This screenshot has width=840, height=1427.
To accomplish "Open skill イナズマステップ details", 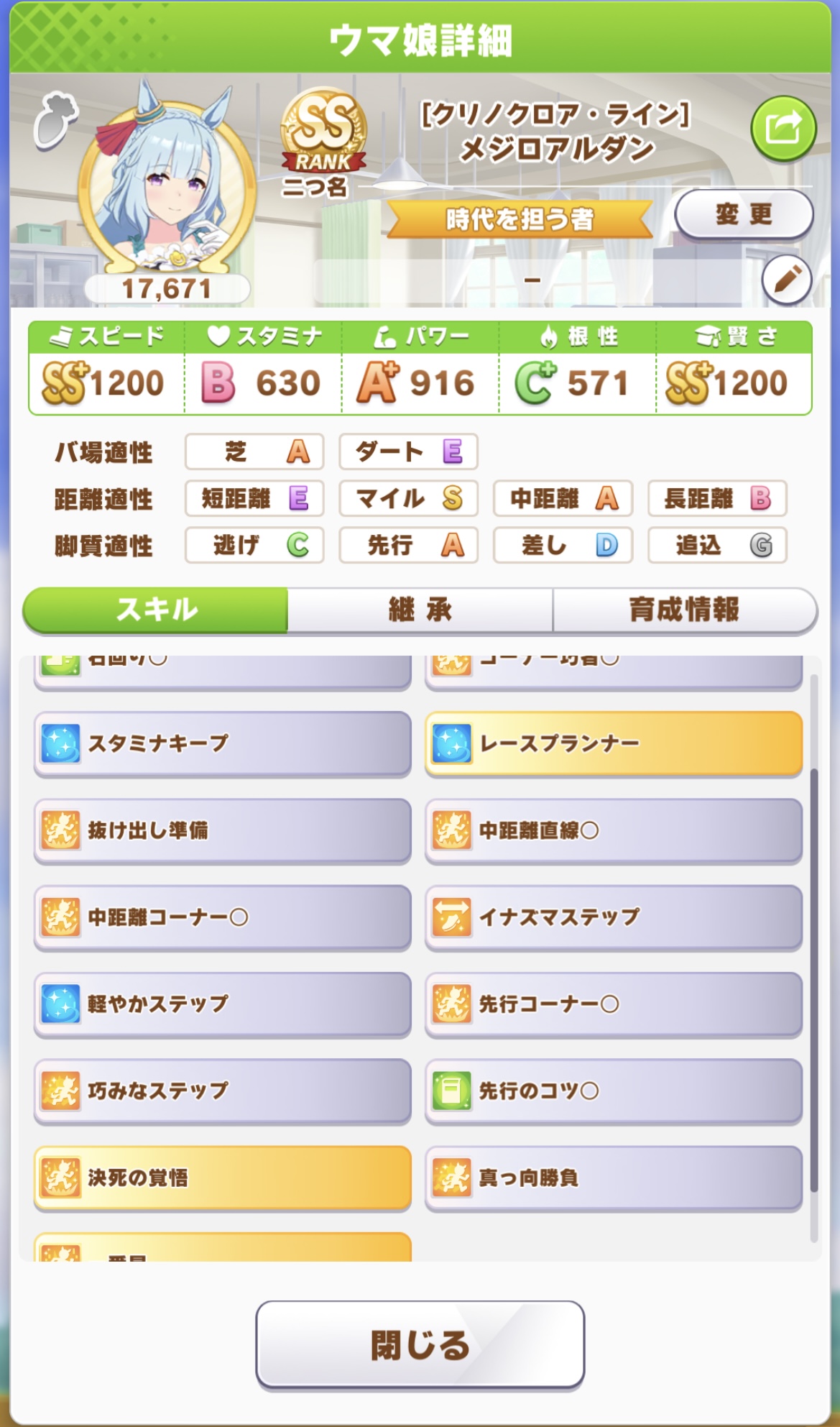I will (613, 917).
